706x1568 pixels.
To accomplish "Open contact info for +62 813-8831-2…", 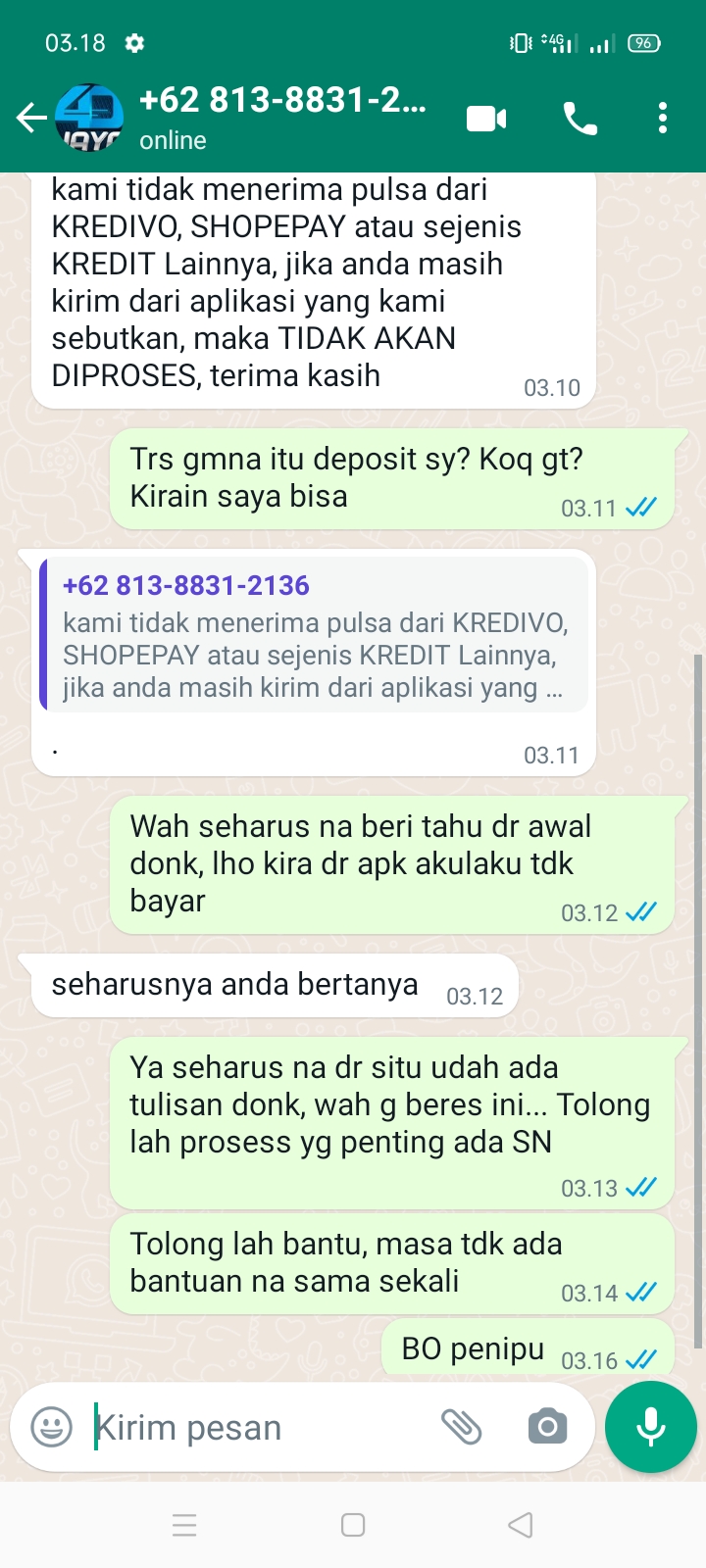I will (x=282, y=118).
